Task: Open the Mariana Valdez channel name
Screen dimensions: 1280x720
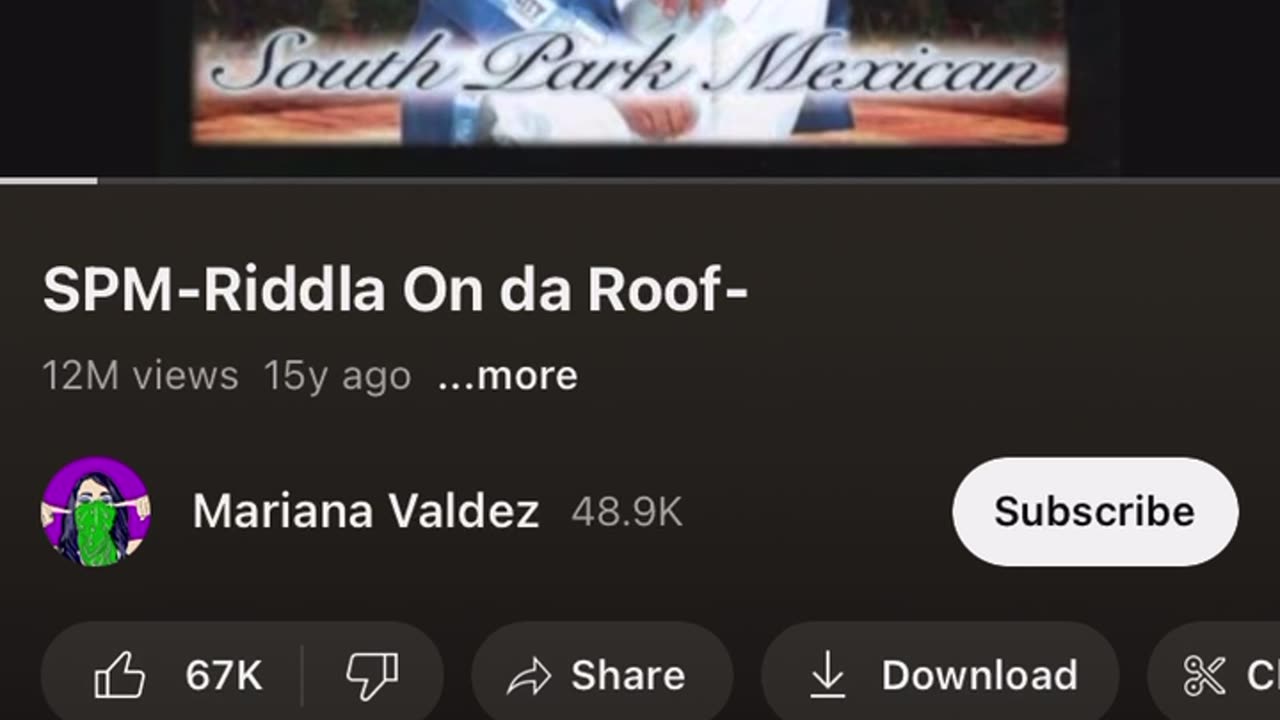Action: click(x=365, y=512)
